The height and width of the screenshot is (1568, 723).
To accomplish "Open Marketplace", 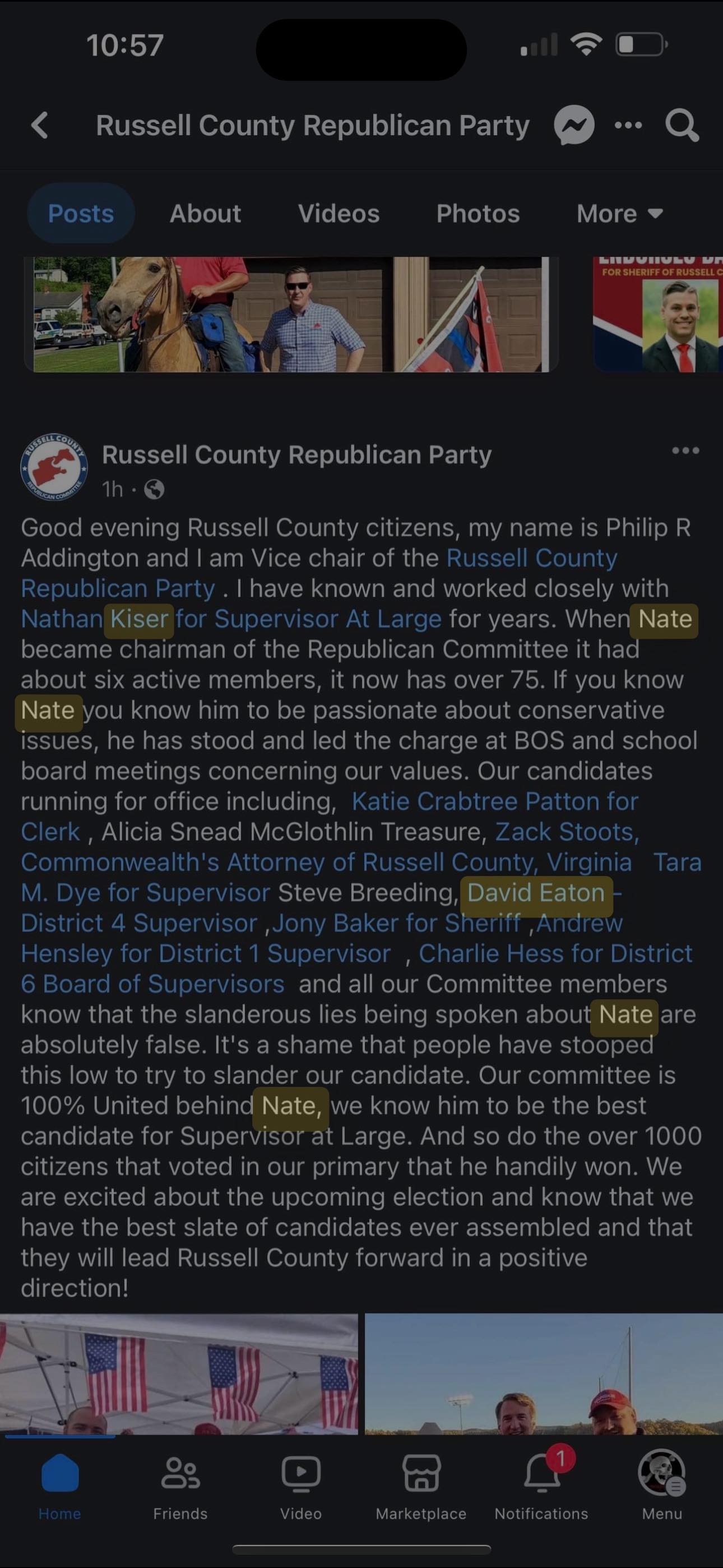I will click(x=421, y=1488).
